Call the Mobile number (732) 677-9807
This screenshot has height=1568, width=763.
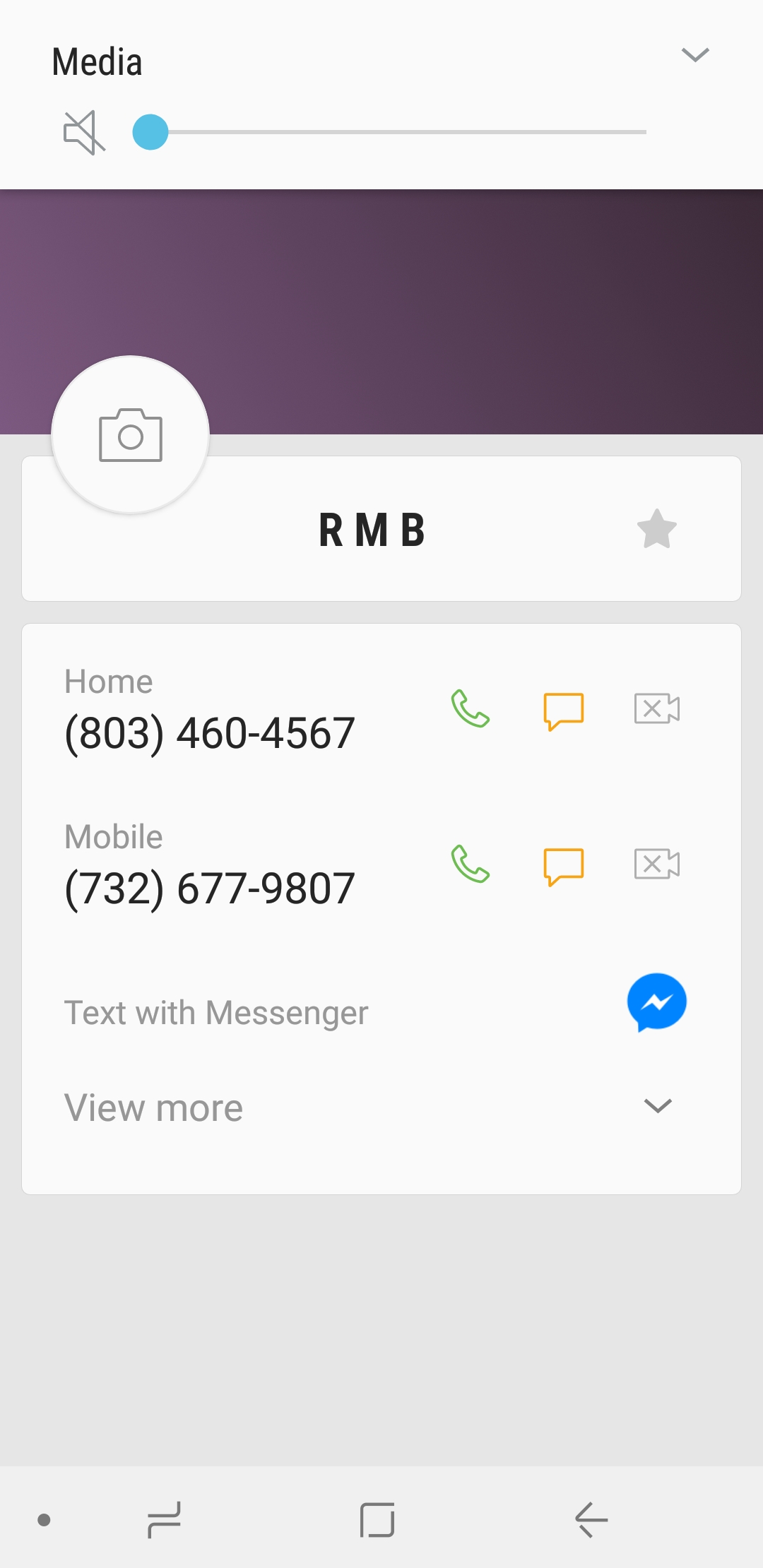click(471, 864)
